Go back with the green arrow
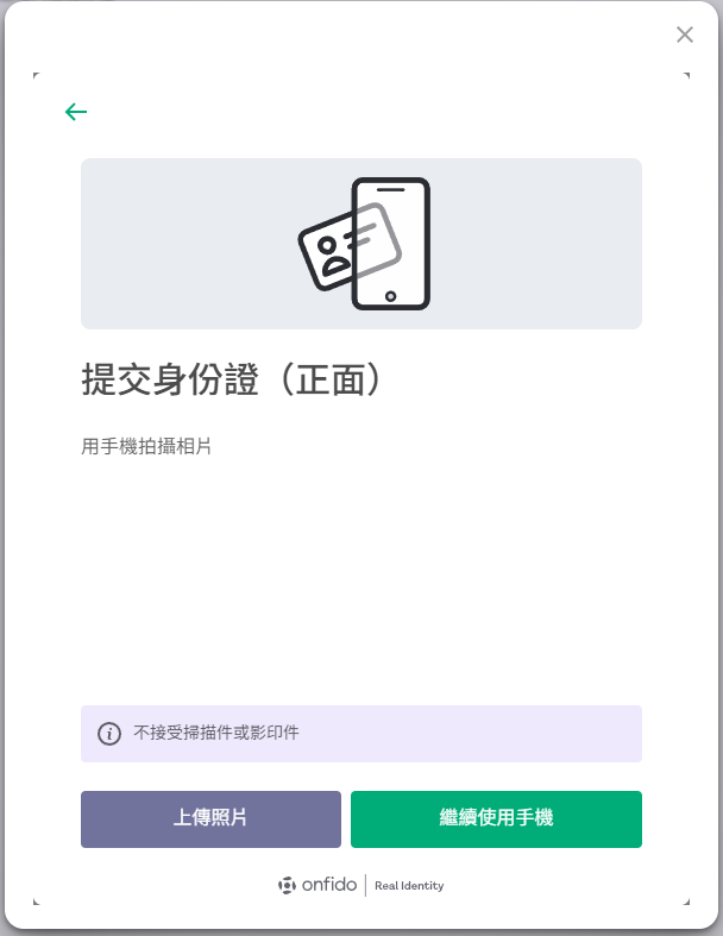Image resolution: width=723 pixels, height=936 pixels. (76, 112)
